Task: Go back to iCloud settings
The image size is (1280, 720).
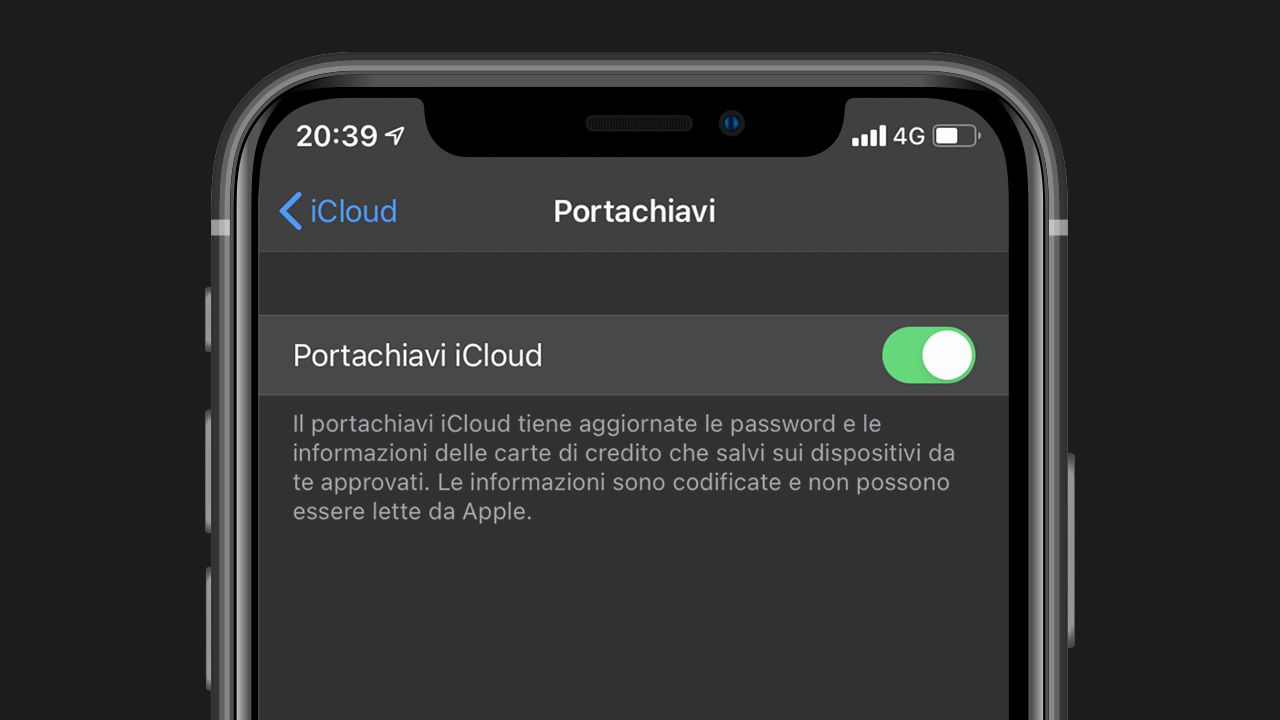Action: 338,211
